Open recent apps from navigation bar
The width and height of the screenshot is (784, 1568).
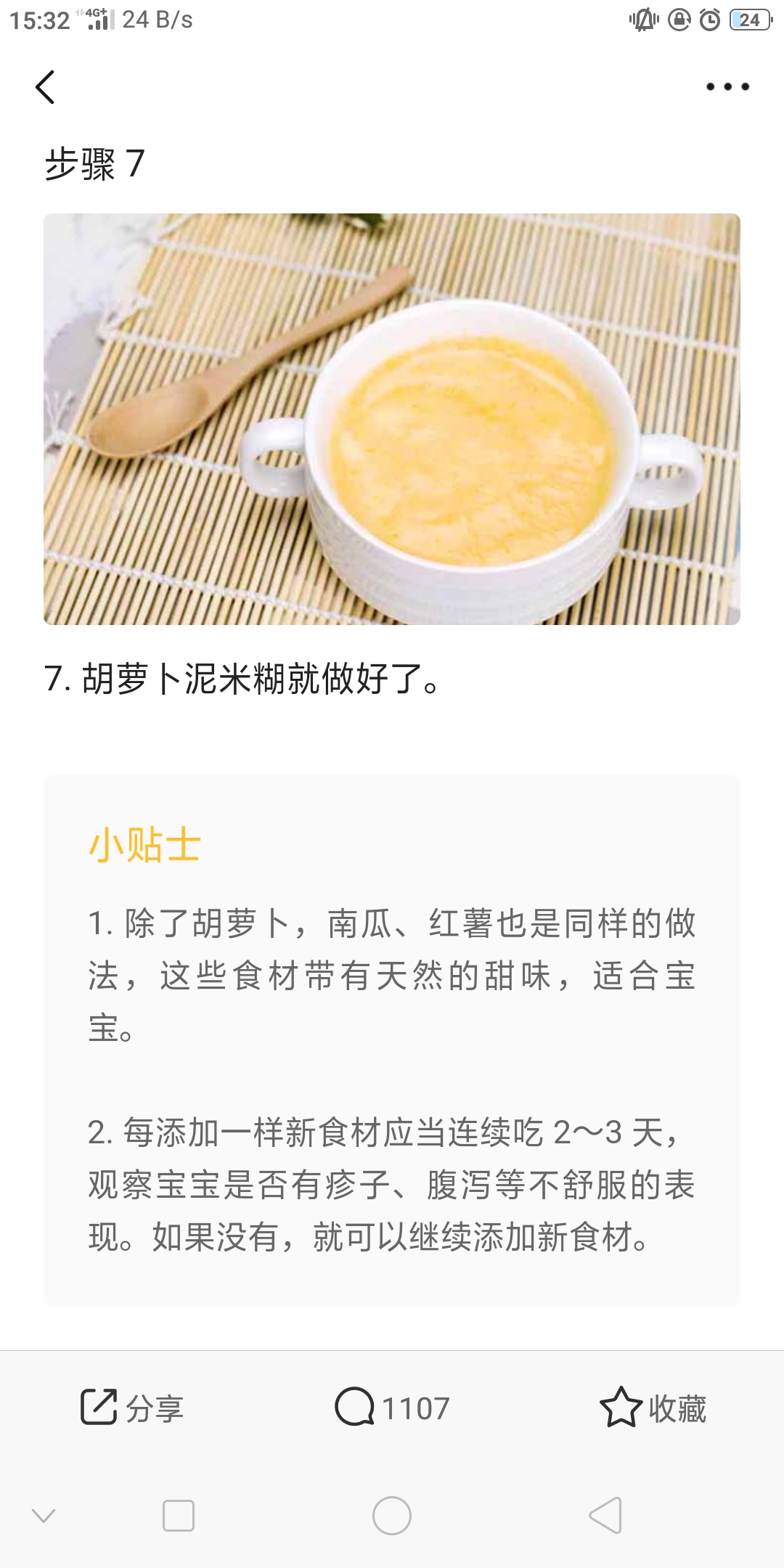pos(179,1516)
